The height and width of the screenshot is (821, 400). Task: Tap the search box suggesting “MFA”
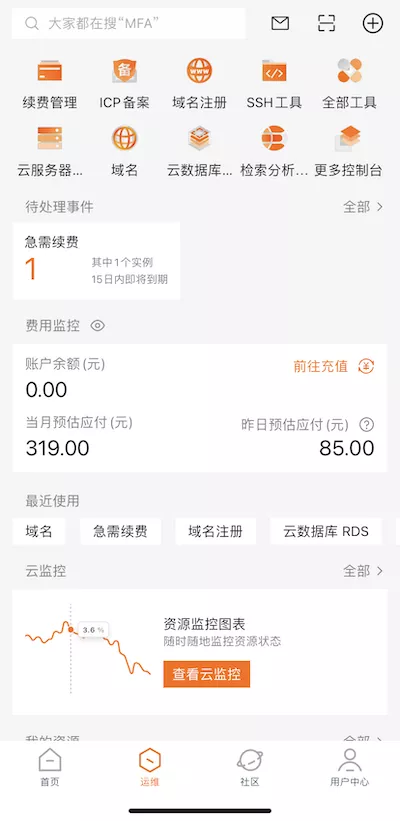tap(128, 24)
